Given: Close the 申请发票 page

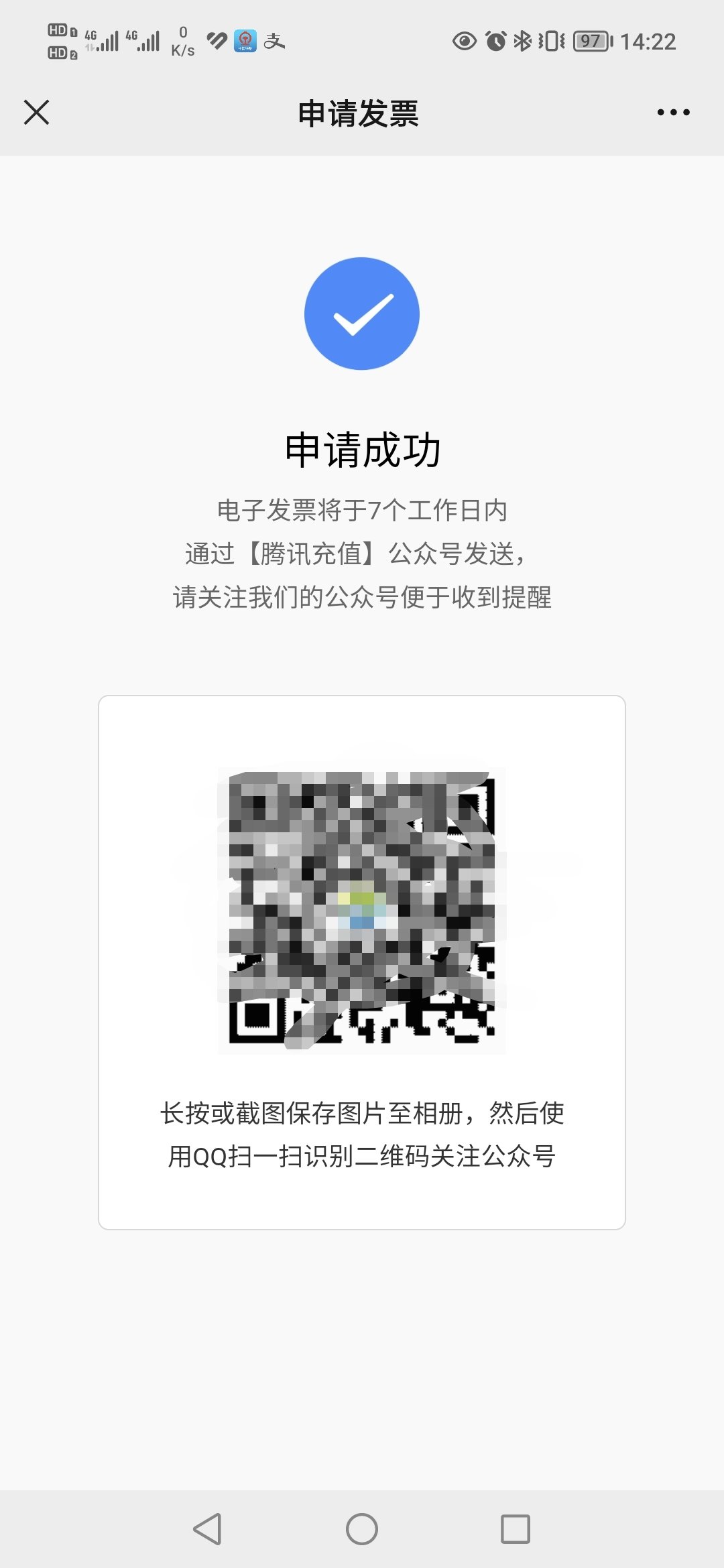Looking at the screenshot, I should pos(36,112).
